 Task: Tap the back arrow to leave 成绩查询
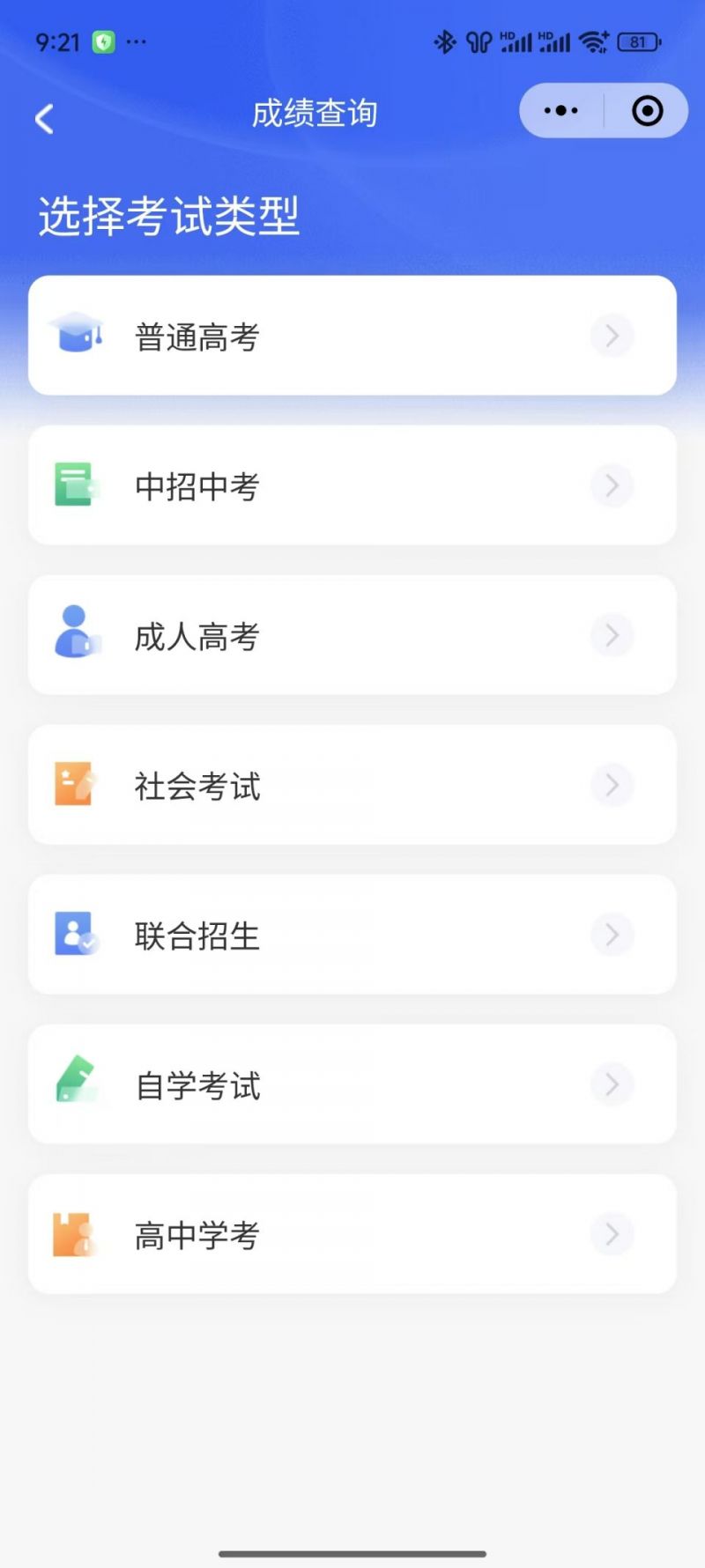pyautogui.click(x=43, y=116)
